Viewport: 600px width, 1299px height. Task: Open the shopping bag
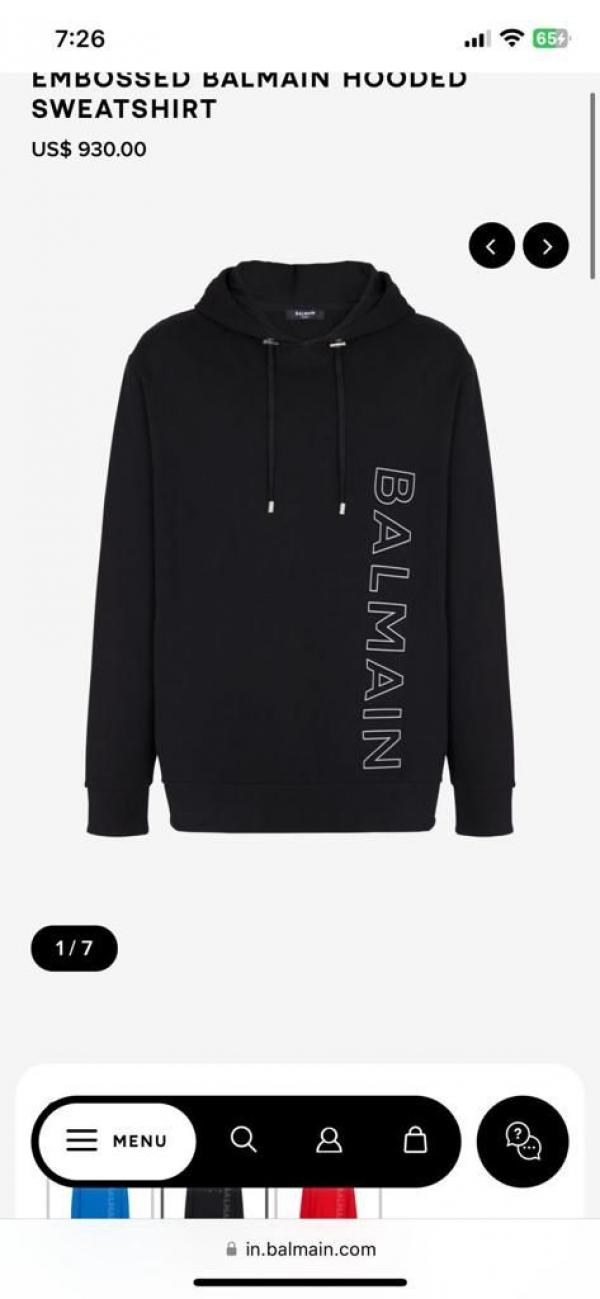pyautogui.click(x=414, y=1140)
